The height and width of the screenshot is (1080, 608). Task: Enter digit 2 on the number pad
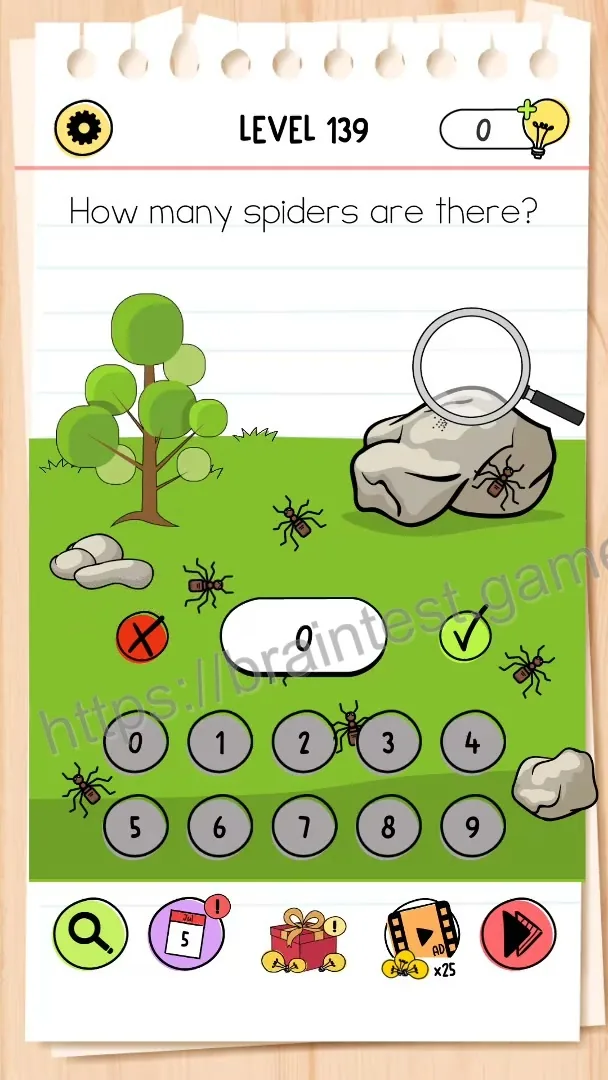(x=304, y=743)
